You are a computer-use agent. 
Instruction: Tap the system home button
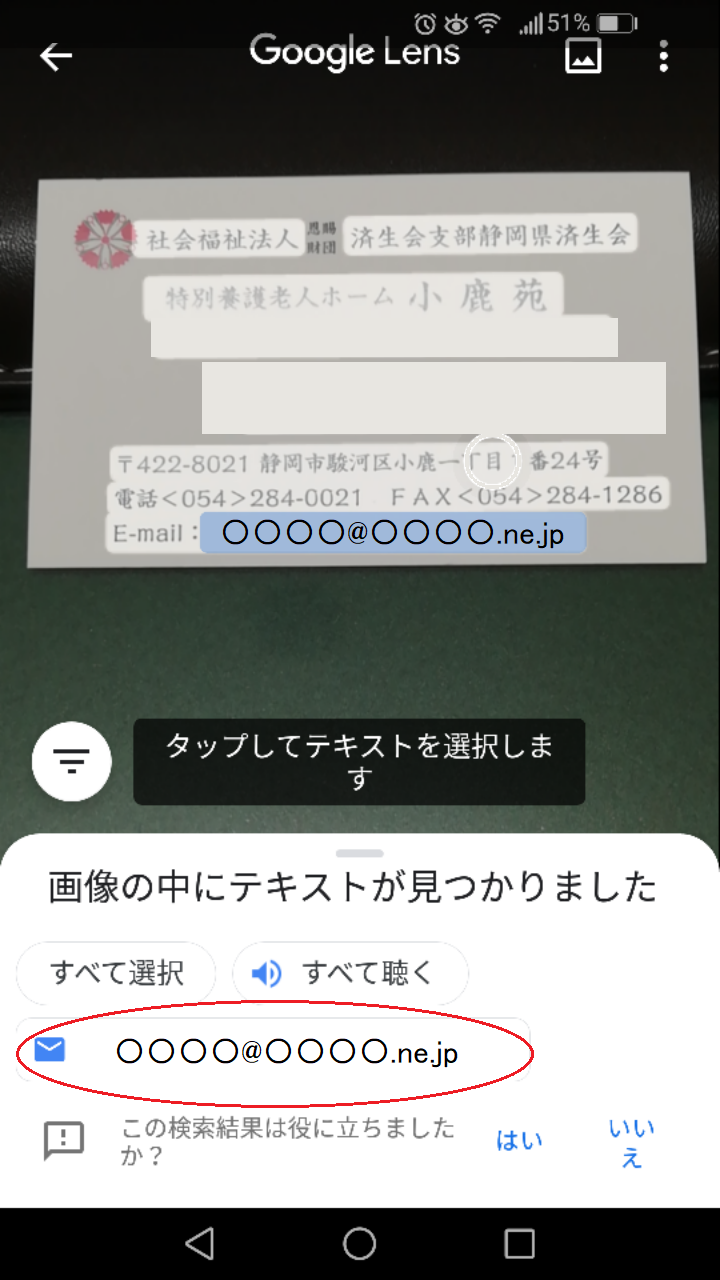pyautogui.click(x=360, y=1243)
